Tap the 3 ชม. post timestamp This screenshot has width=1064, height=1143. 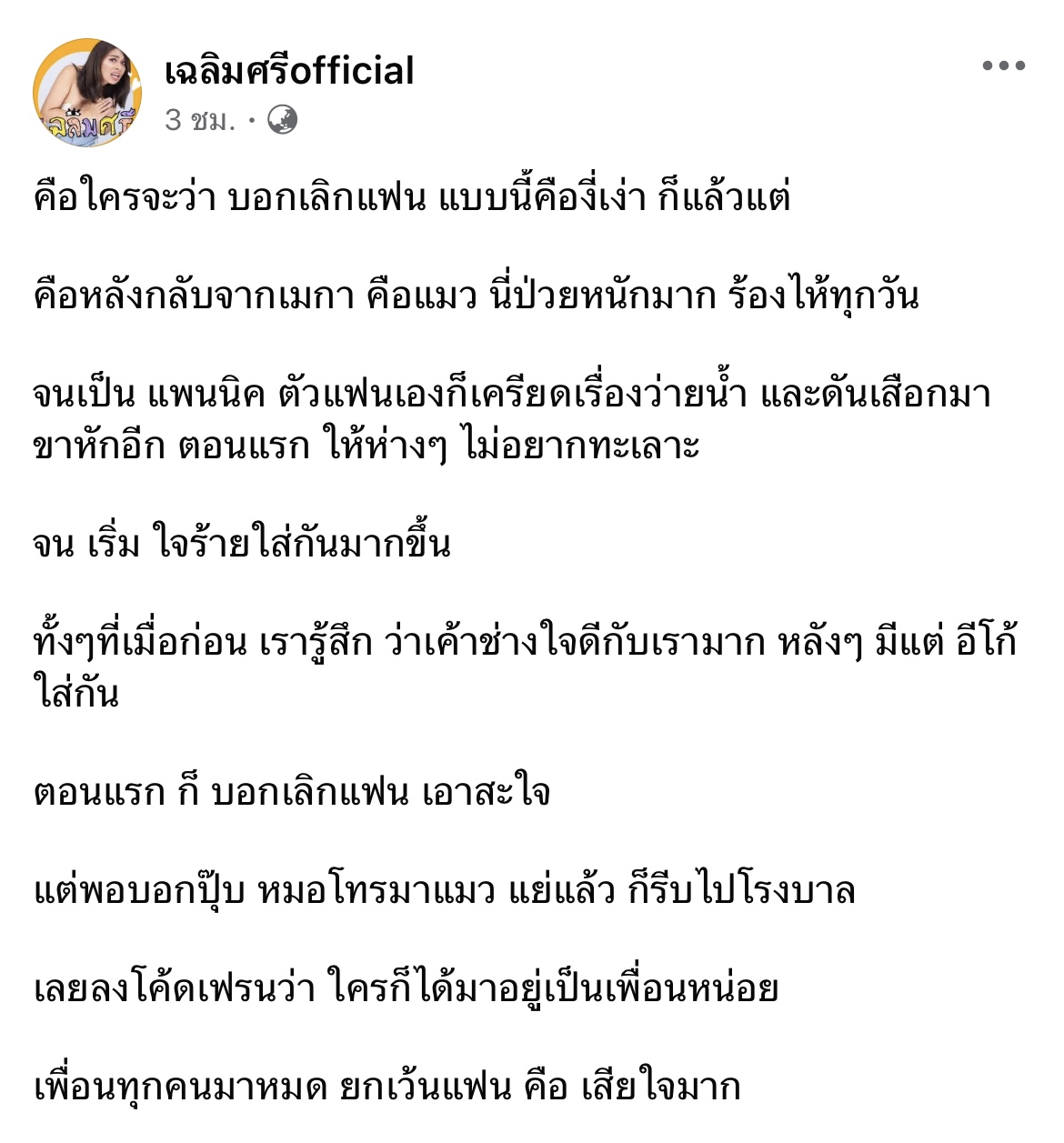click(x=200, y=120)
